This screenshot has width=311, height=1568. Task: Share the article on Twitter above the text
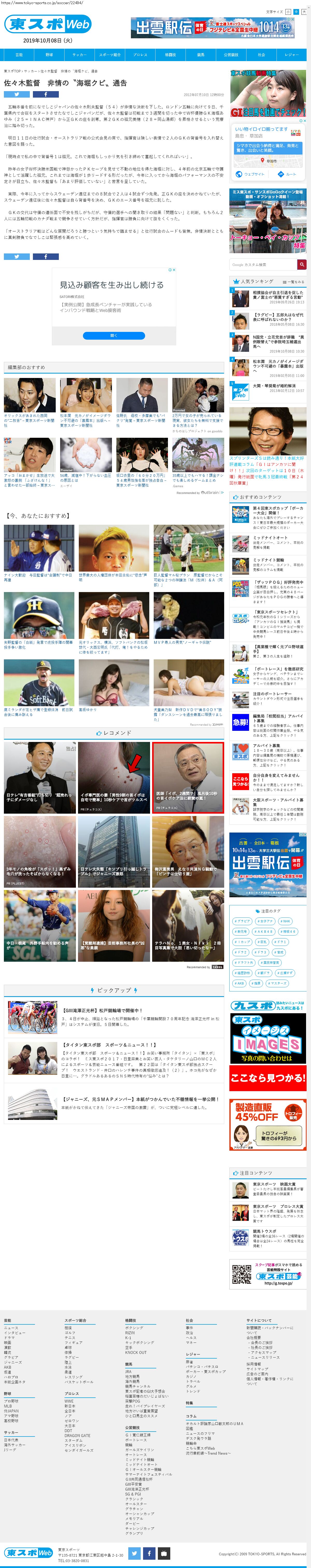point(17,94)
